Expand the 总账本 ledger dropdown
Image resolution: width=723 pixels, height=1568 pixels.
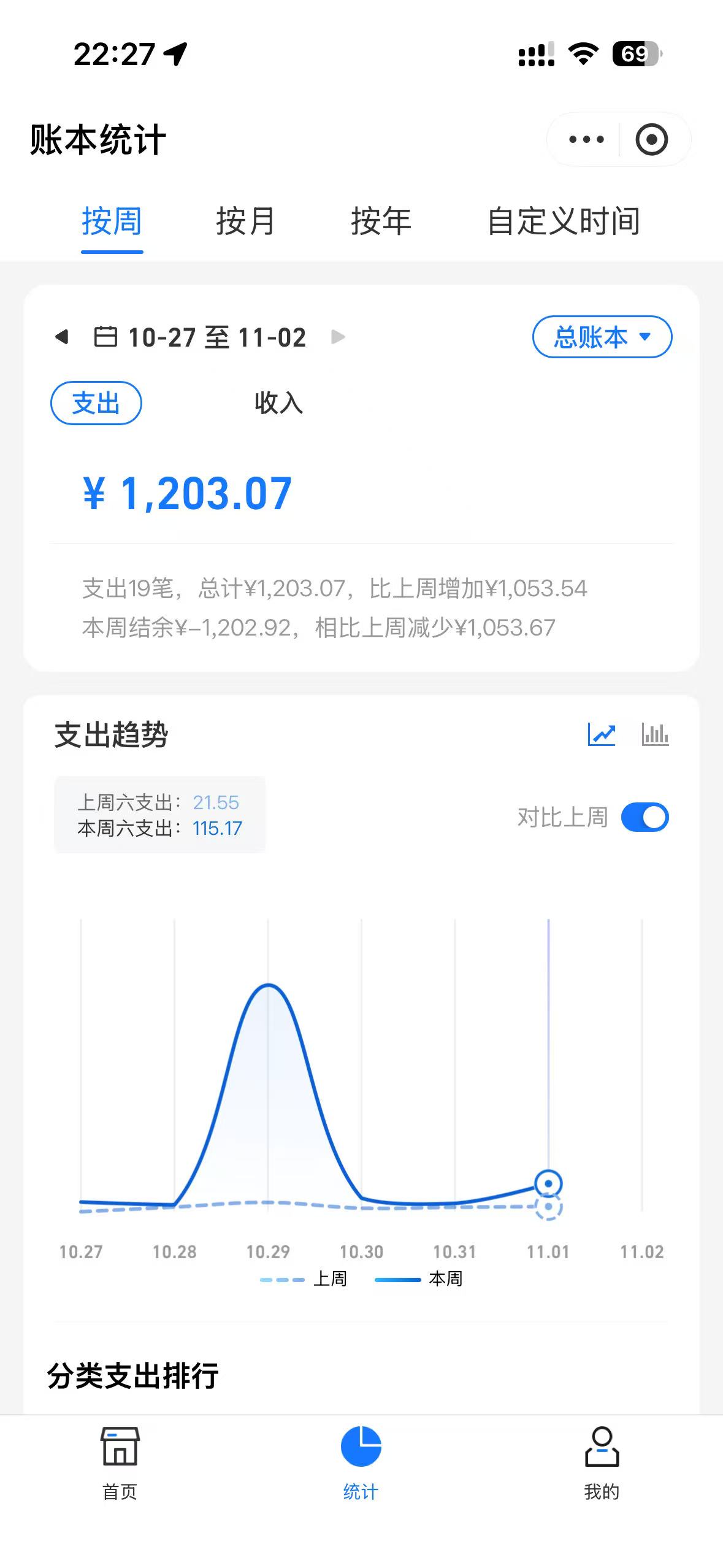click(602, 337)
